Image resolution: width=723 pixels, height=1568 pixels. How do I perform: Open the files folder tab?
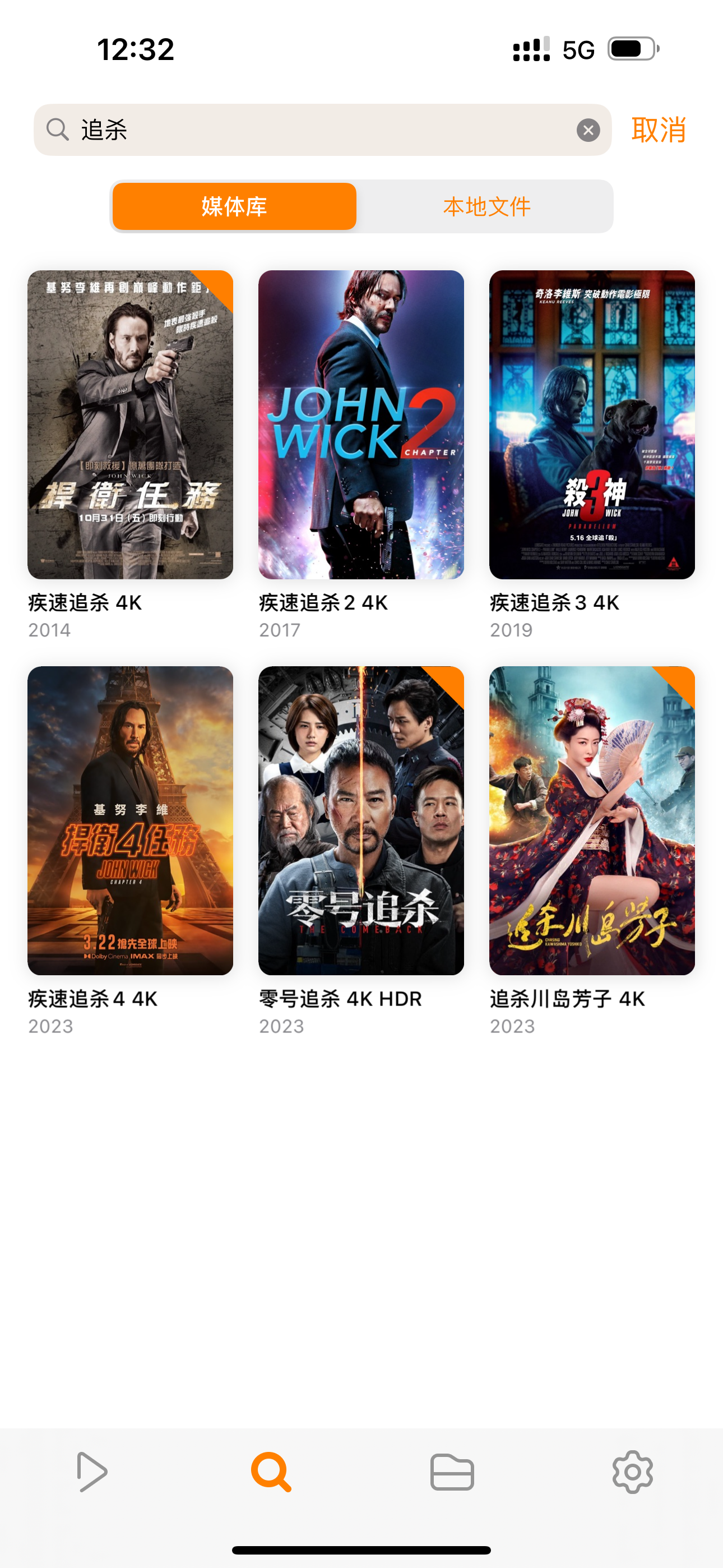(452, 1472)
